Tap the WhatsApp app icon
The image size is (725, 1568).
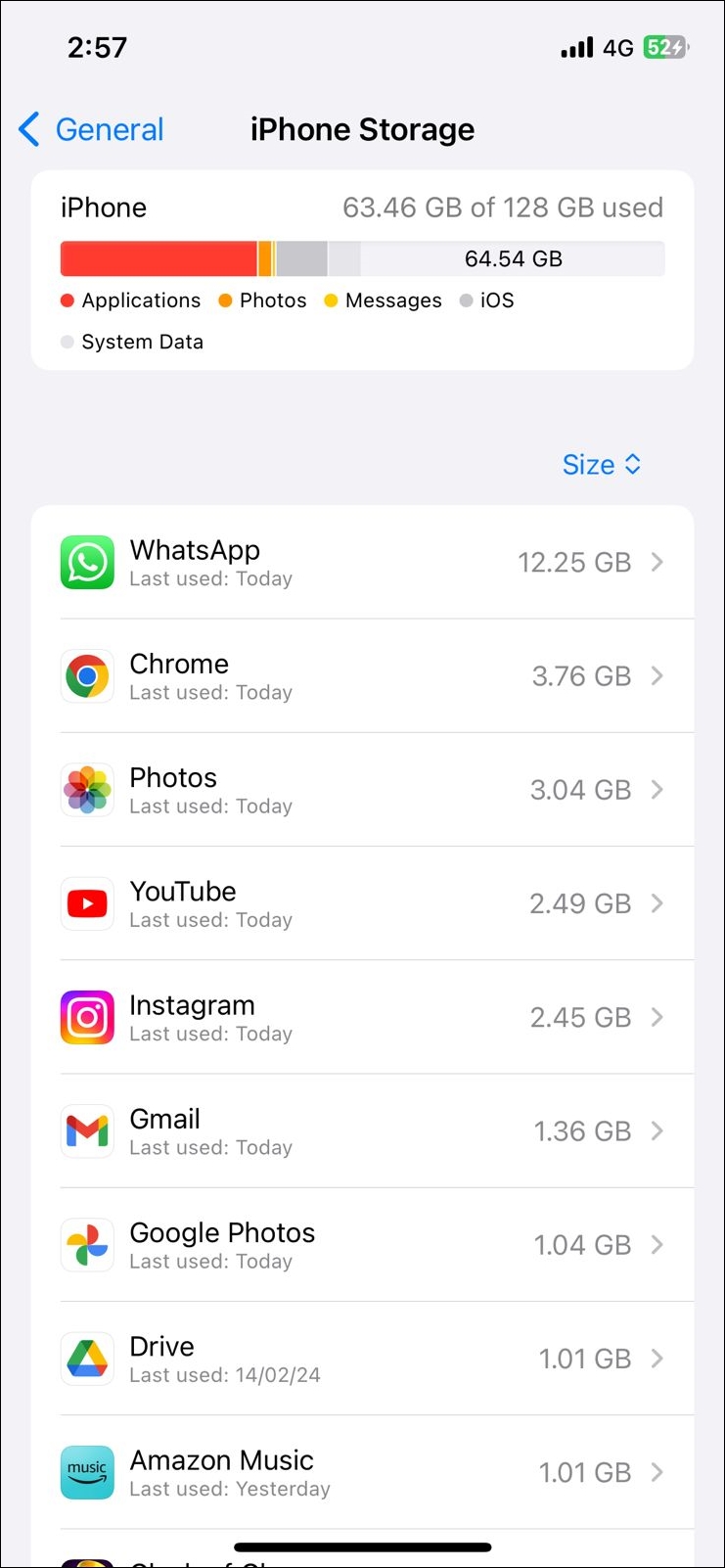pyautogui.click(x=87, y=562)
